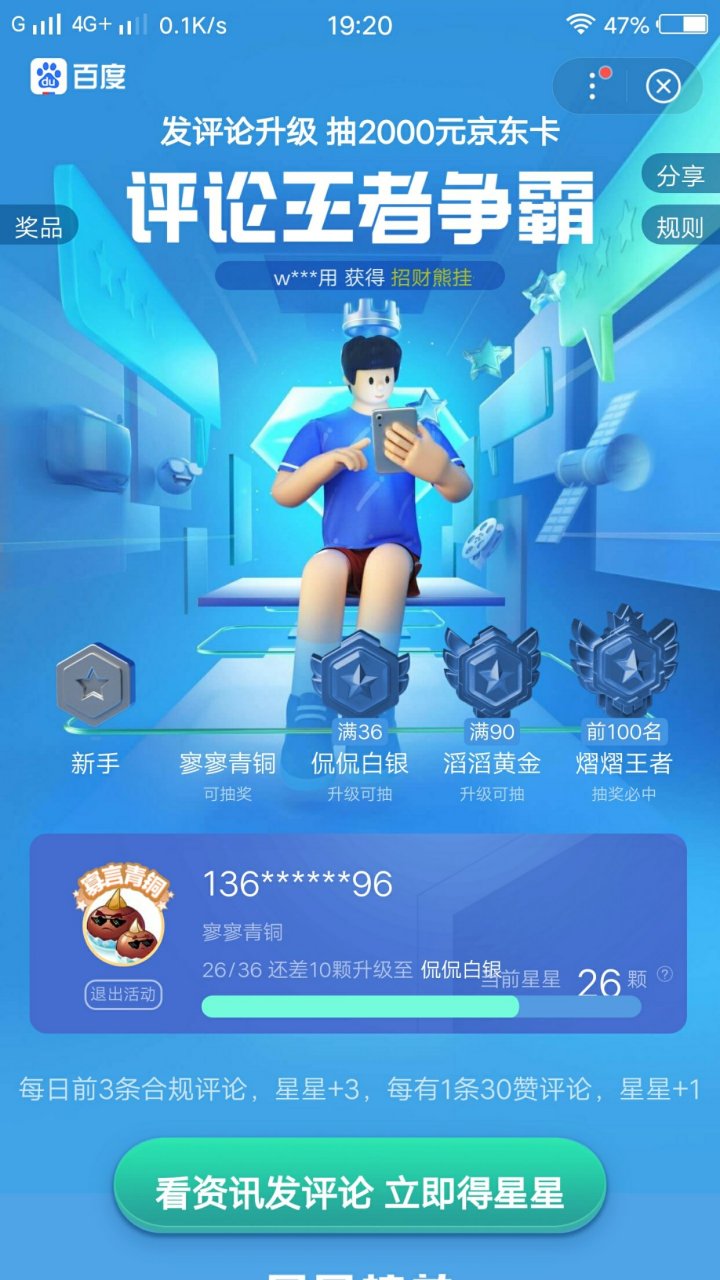Open the three-dot more options icon

pyautogui.click(x=590, y=85)
